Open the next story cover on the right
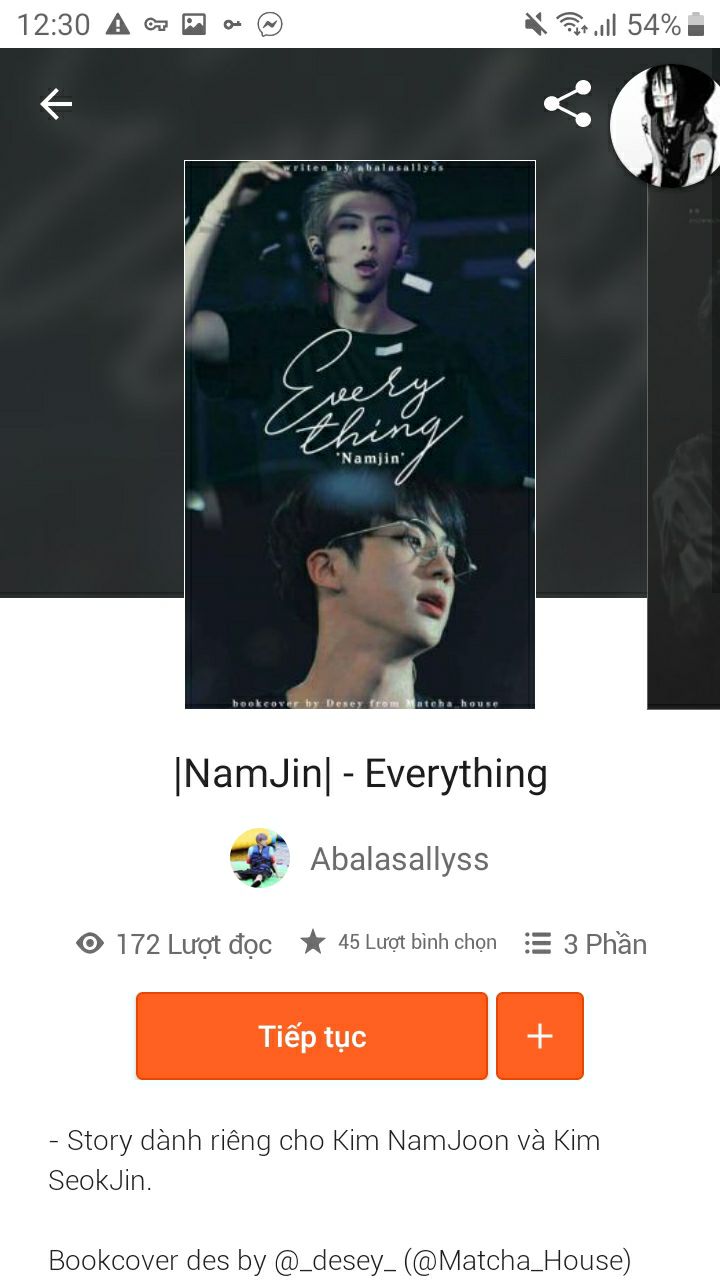 tap(685, 450)
